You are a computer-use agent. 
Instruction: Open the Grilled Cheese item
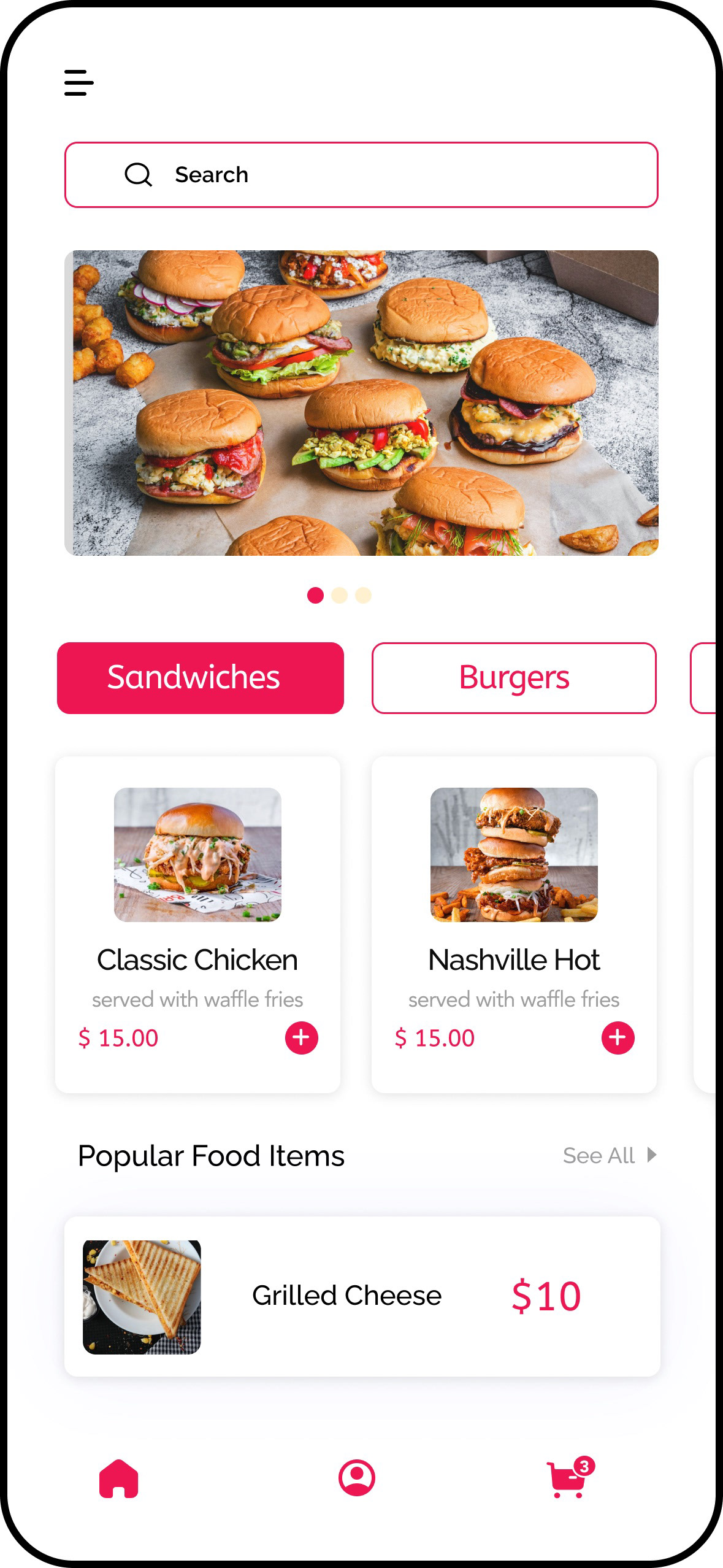362,1296
